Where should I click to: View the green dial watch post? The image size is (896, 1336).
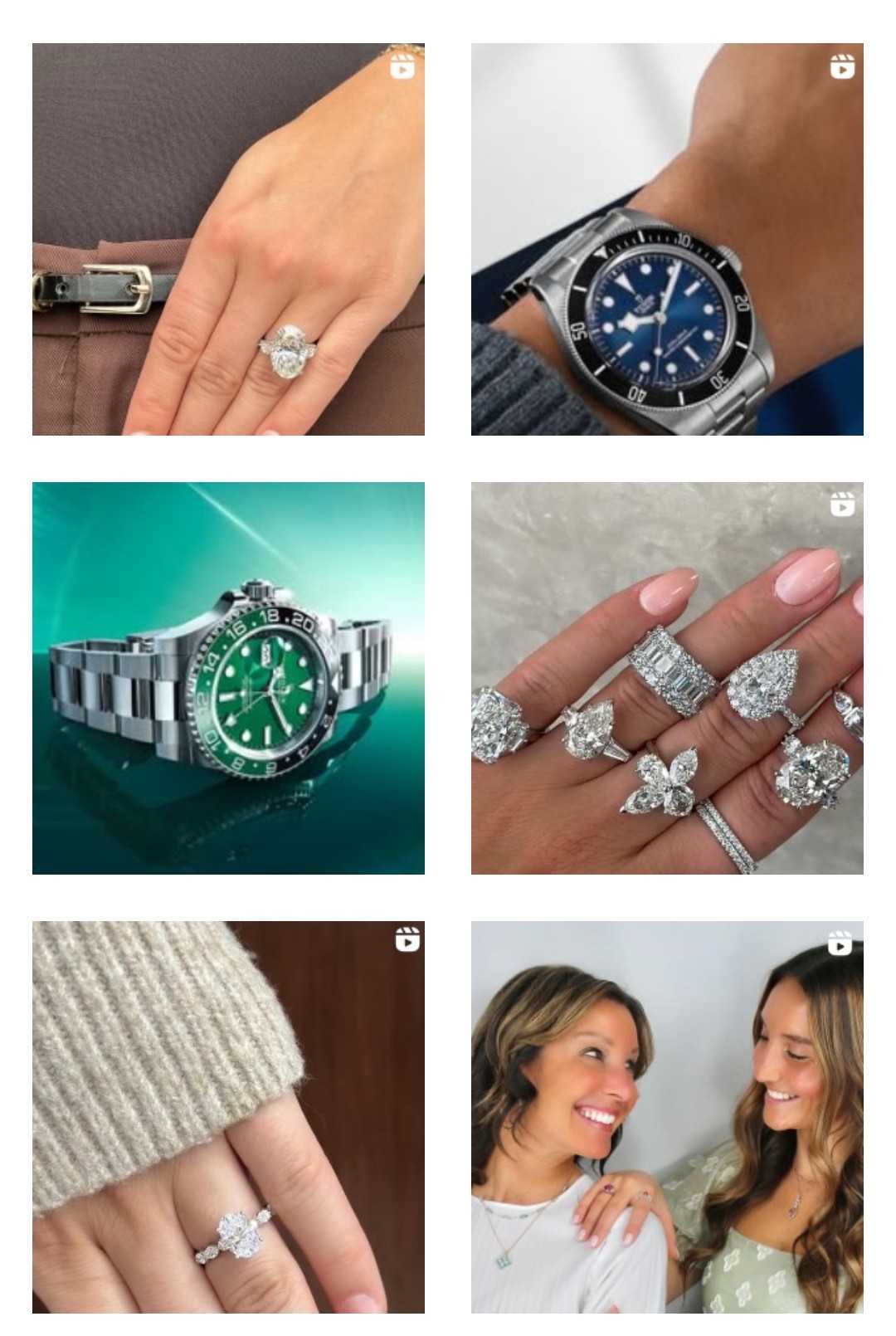[228, 678]
